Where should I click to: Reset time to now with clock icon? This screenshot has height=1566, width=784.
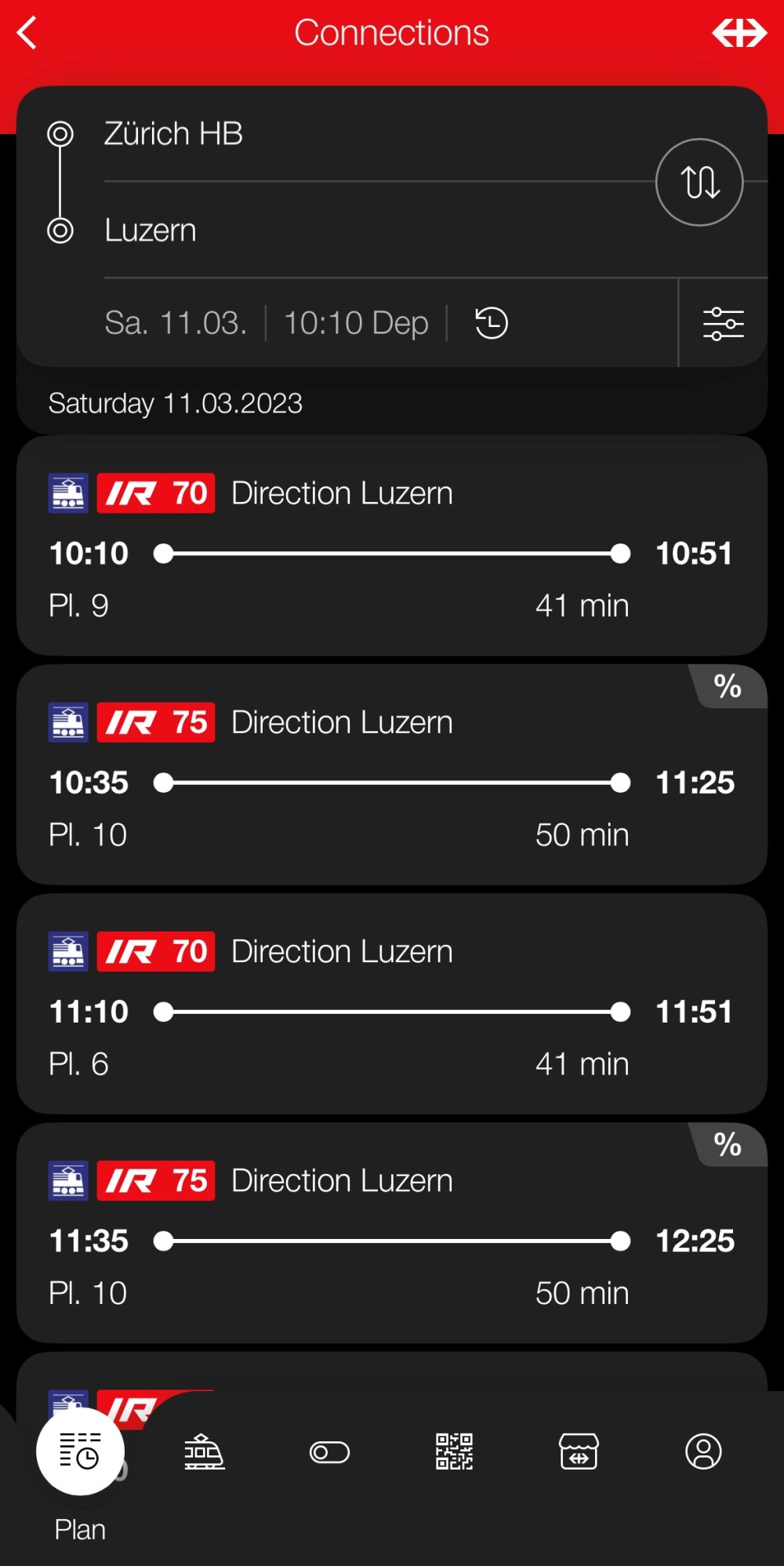click(x=492, y=323)
